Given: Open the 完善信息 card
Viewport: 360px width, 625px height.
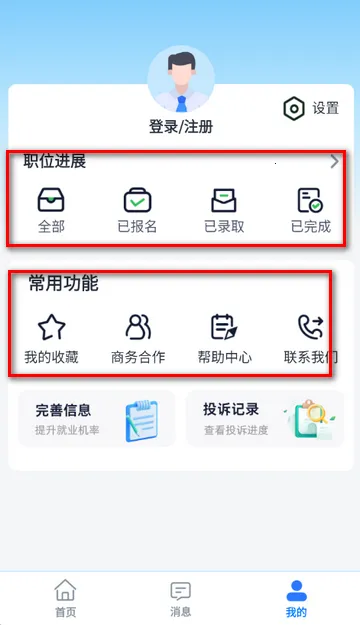Looking at the screenshot, I should click(96, 419).
